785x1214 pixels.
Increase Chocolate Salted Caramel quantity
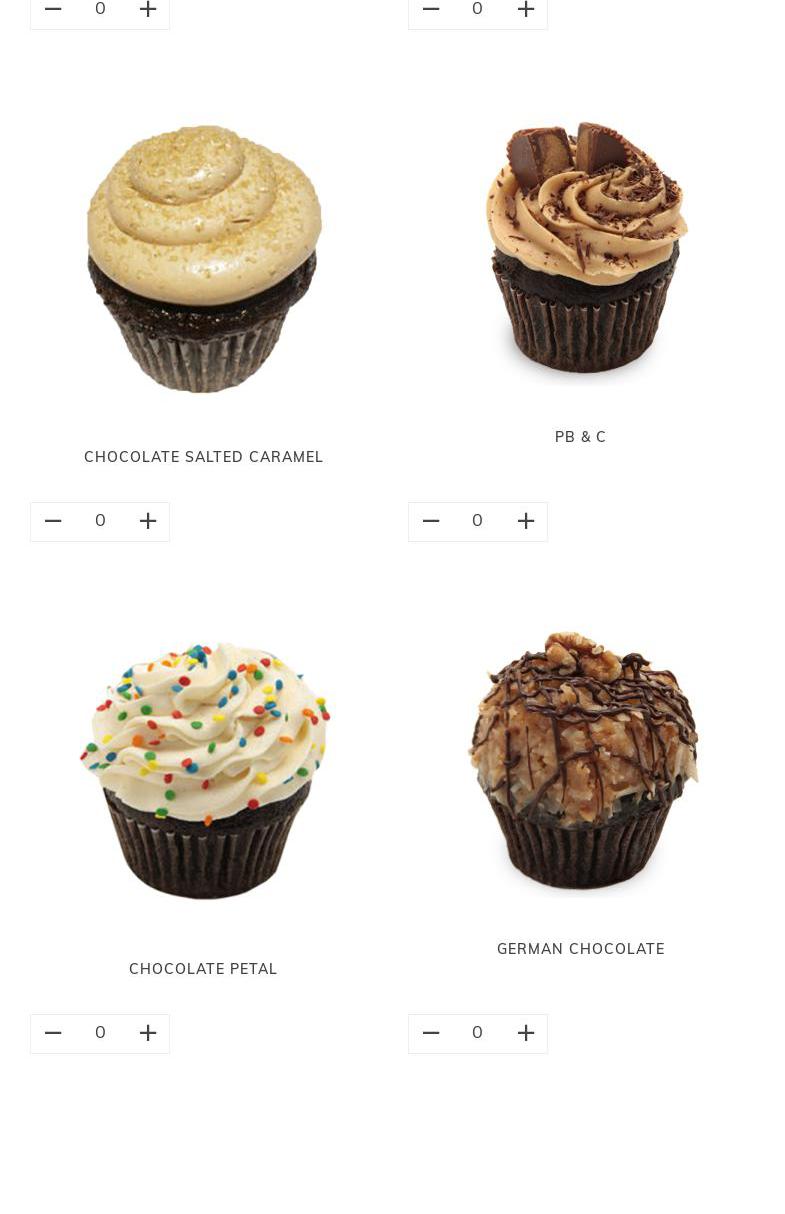(x=148, y=521)
